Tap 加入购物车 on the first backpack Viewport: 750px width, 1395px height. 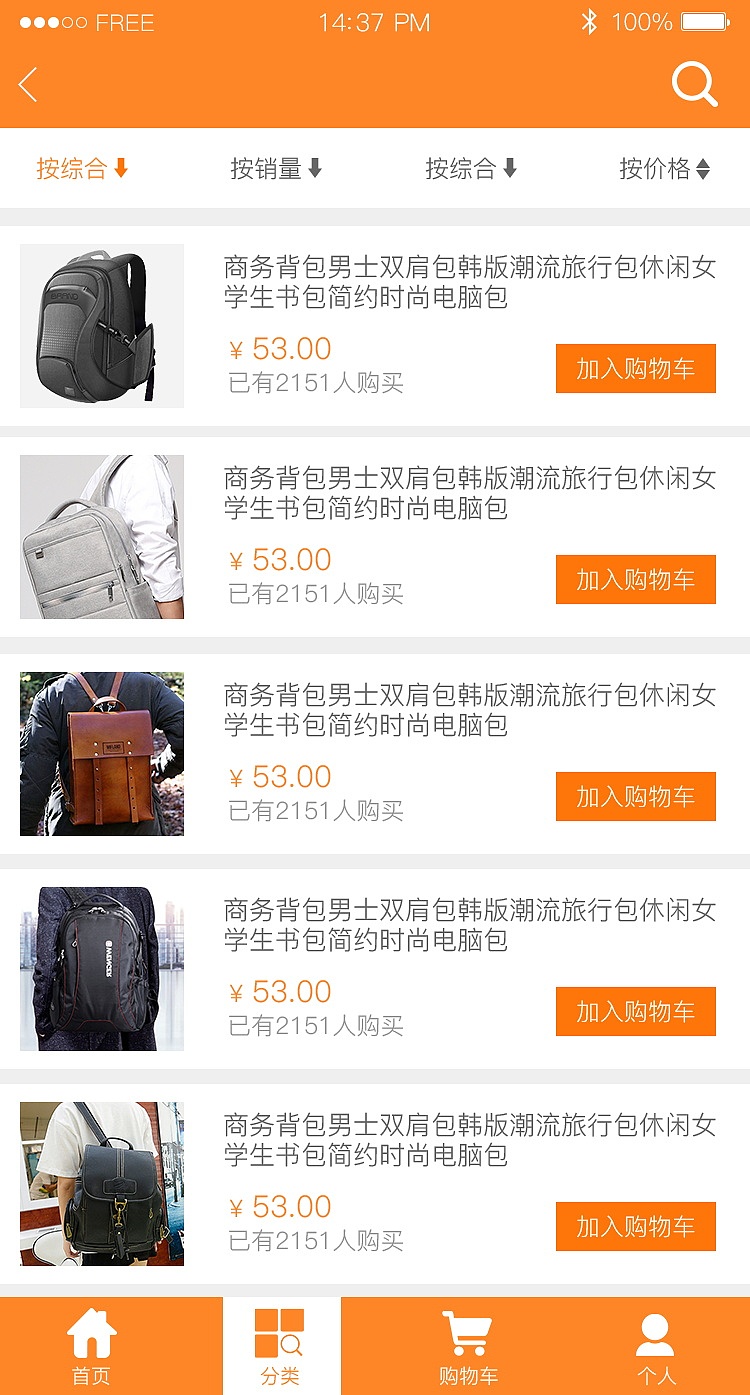(635, 368)
